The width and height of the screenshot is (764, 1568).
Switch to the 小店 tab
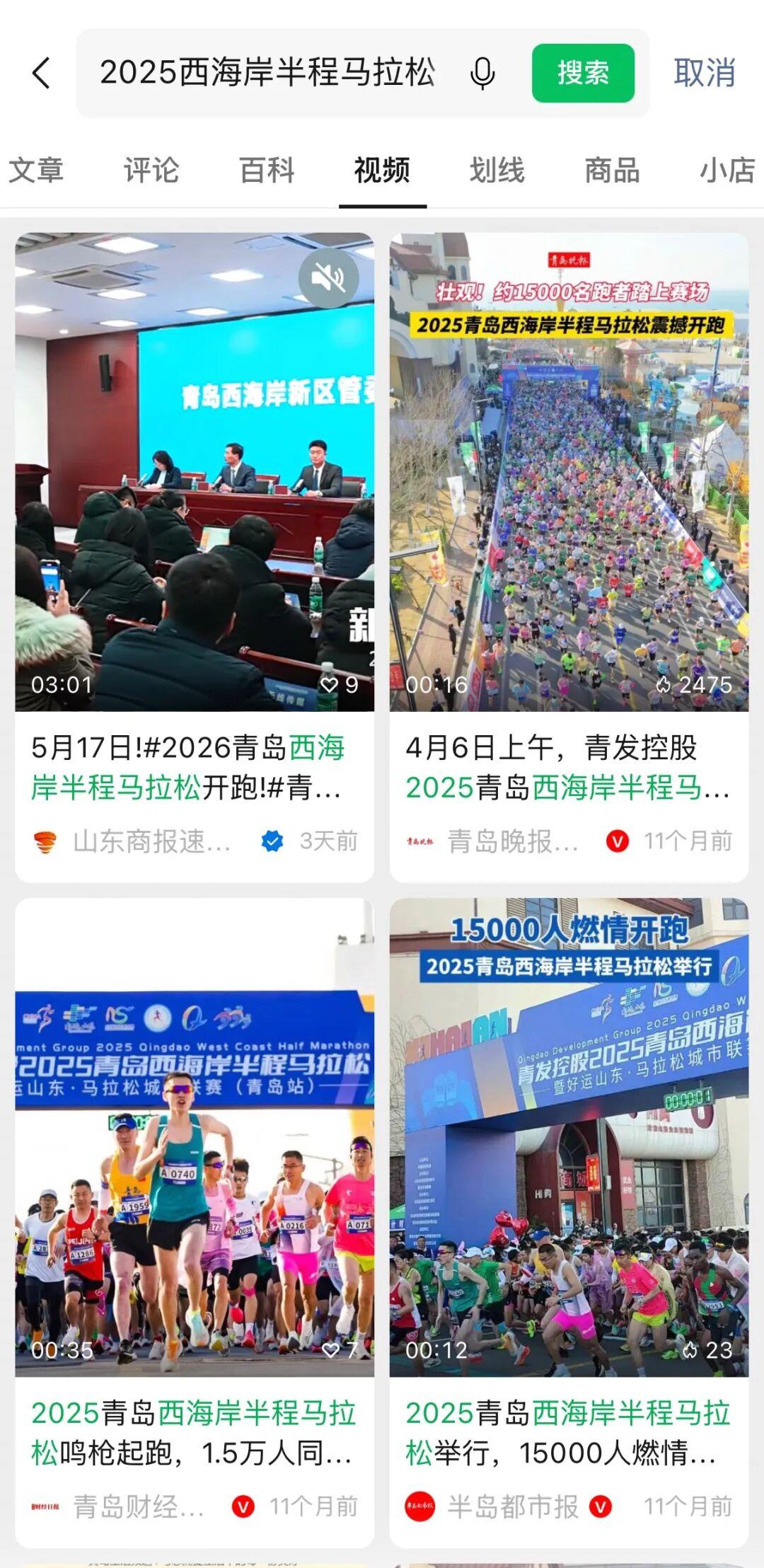click(727, 171)
